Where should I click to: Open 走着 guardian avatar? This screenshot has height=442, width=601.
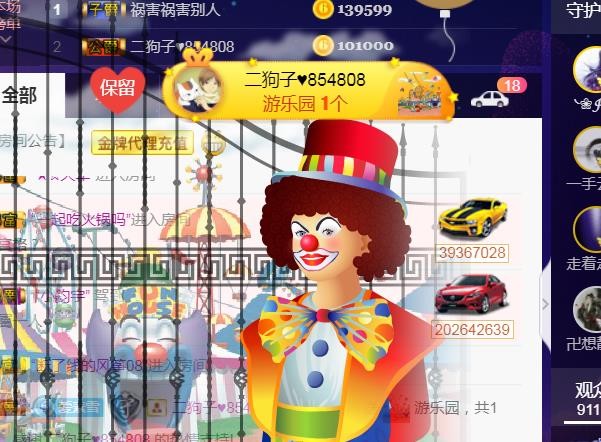click(x=590, y=229)
